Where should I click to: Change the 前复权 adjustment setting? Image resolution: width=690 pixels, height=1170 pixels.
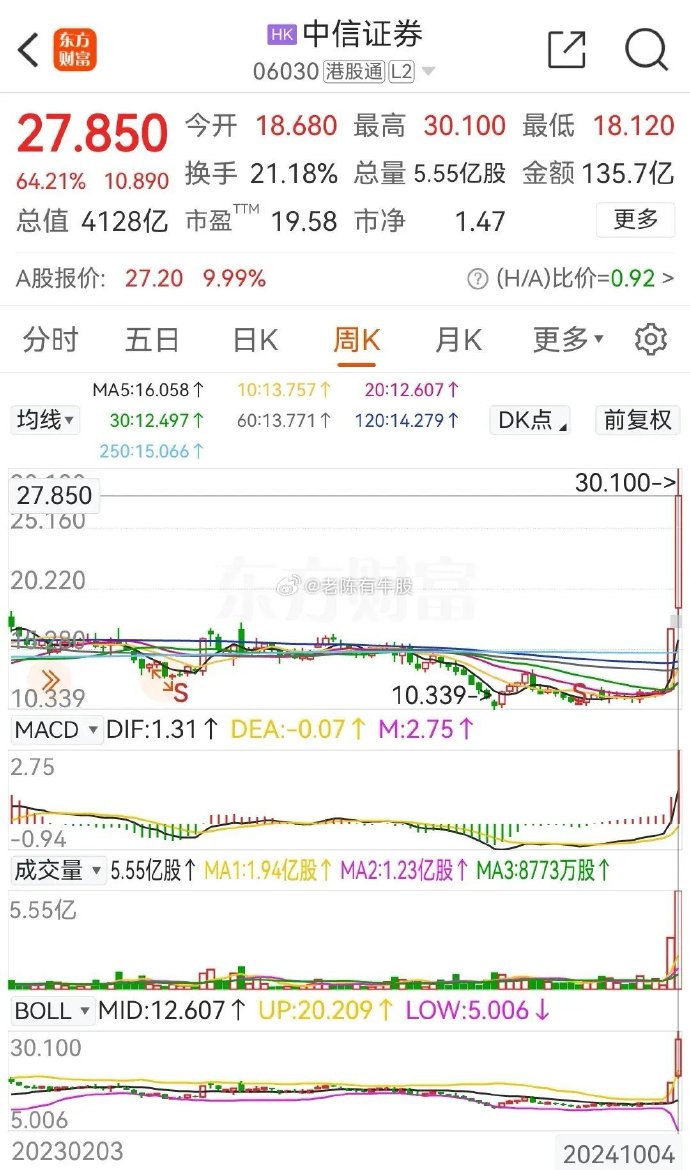pos(638,420)
